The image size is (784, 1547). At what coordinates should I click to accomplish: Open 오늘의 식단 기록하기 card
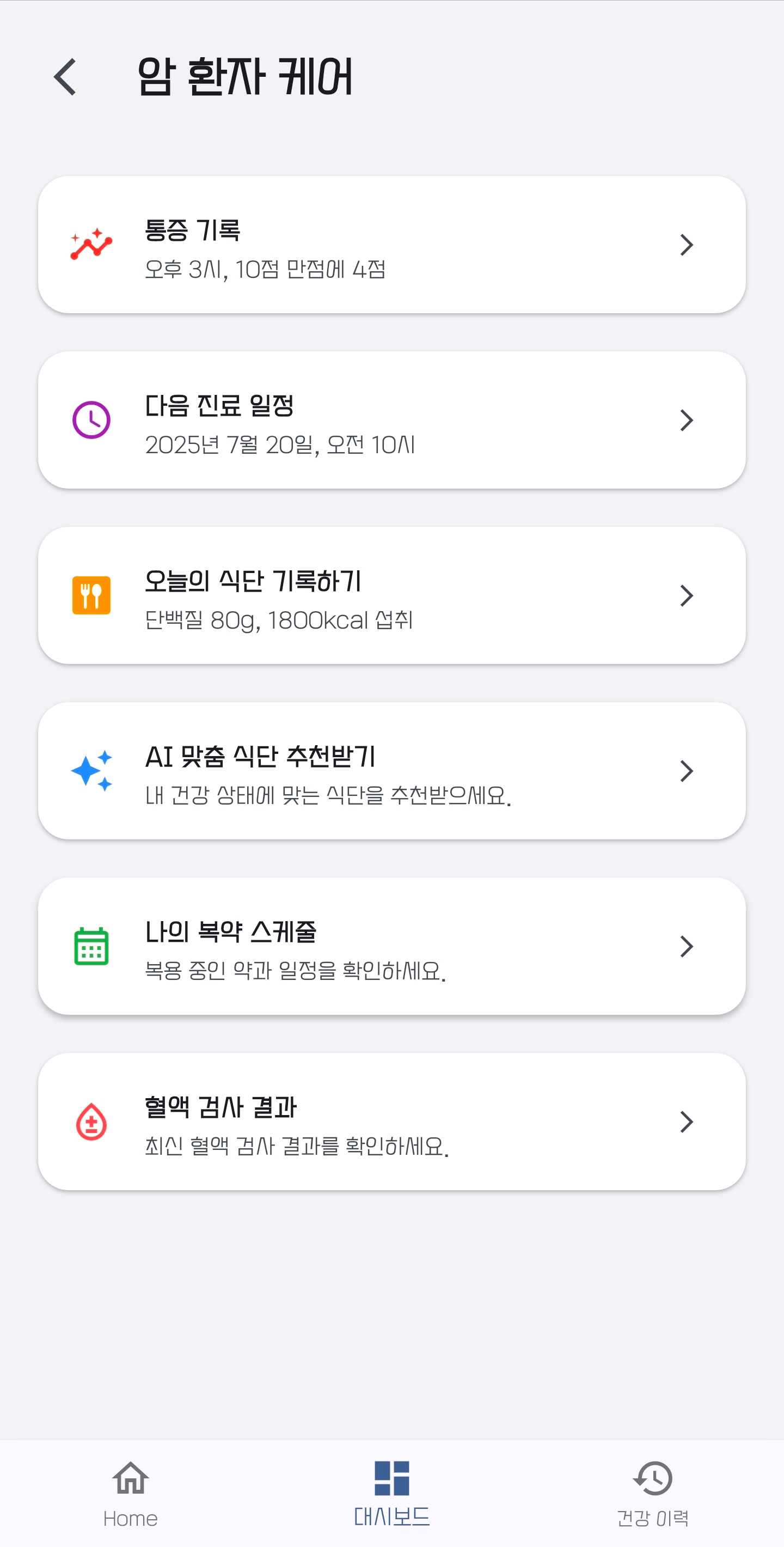point(391,596)
